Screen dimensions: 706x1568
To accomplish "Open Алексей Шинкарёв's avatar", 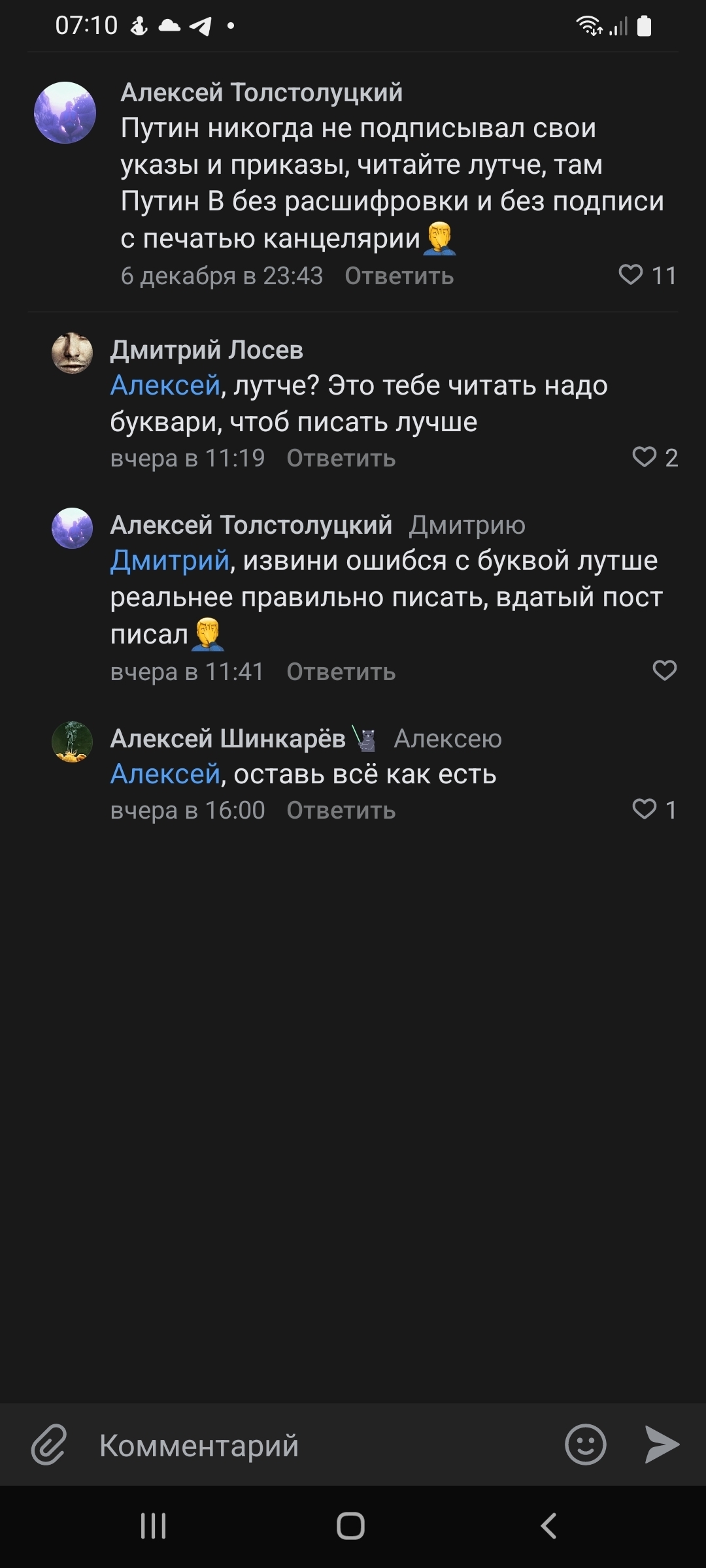I will pos(72,742).
